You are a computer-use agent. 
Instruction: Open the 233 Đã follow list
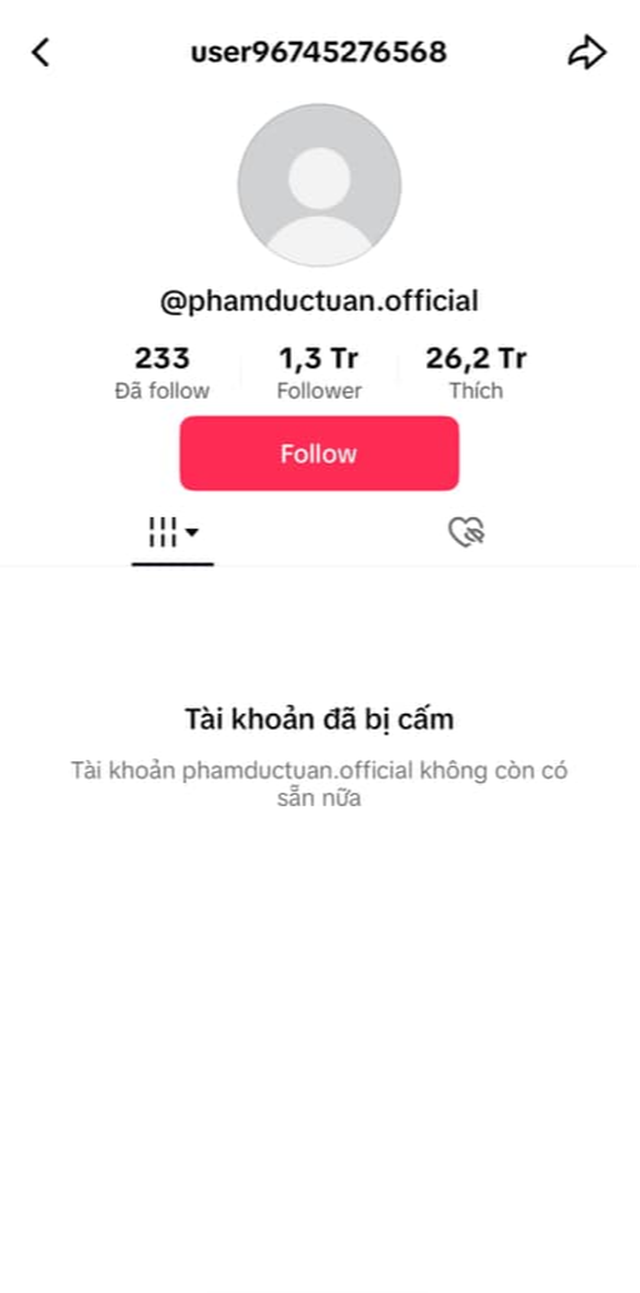162,373
